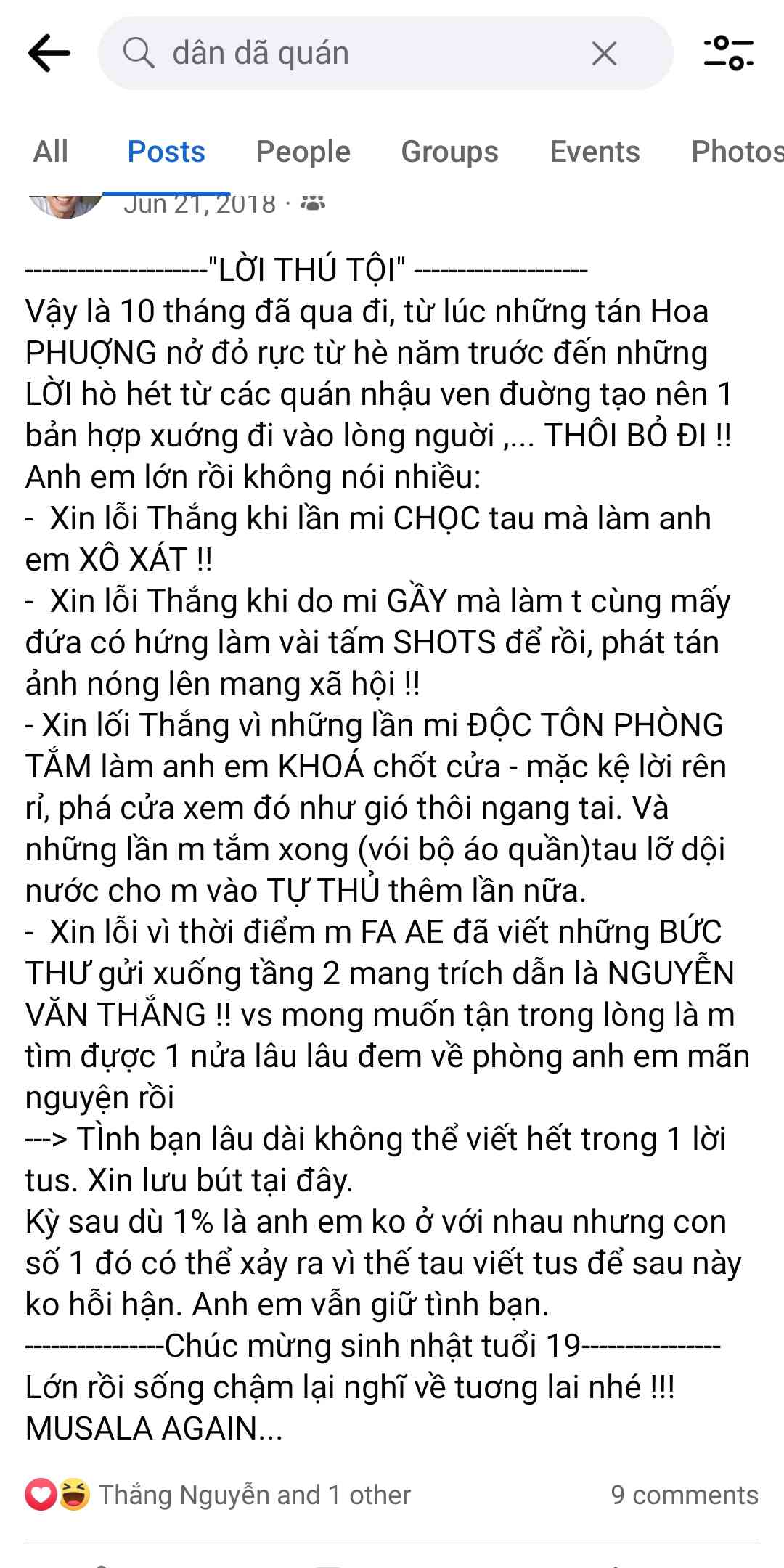Select the Posts tab

(x=166, y=152)
